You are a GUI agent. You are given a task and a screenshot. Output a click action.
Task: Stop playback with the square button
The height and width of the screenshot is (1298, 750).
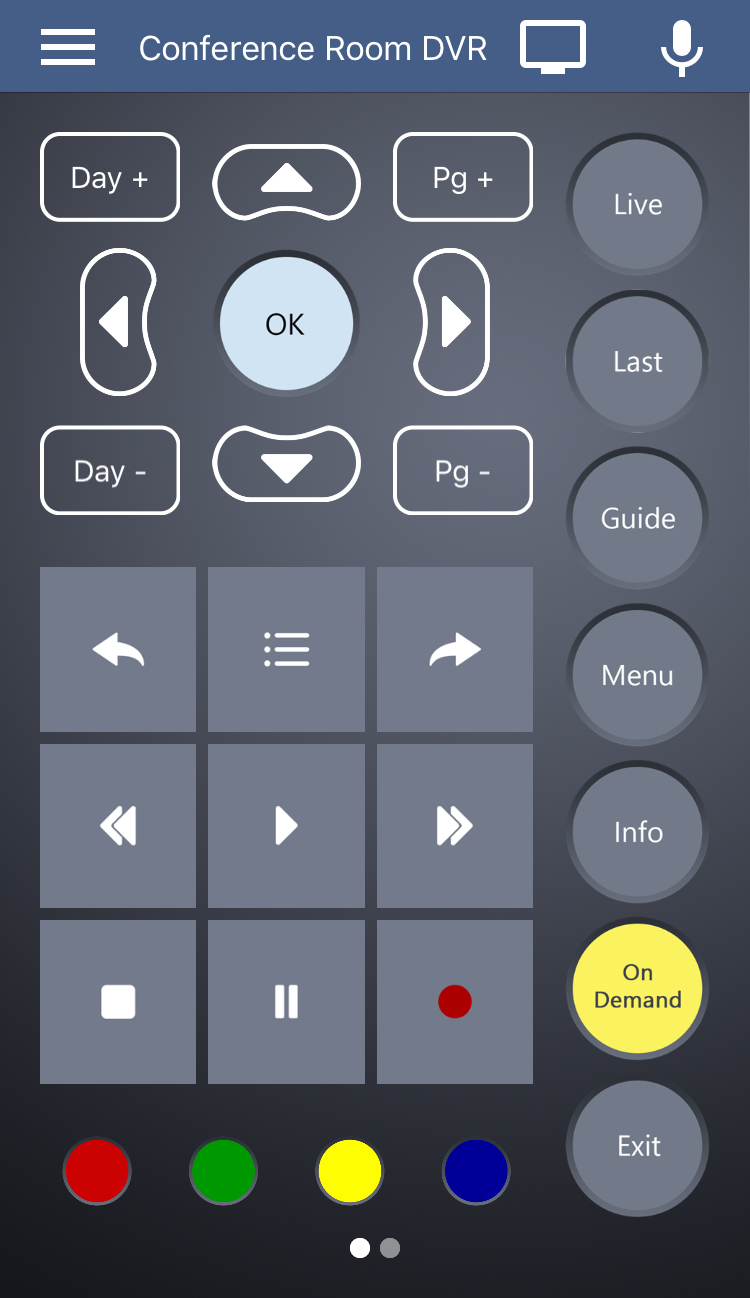[118, 1002]
